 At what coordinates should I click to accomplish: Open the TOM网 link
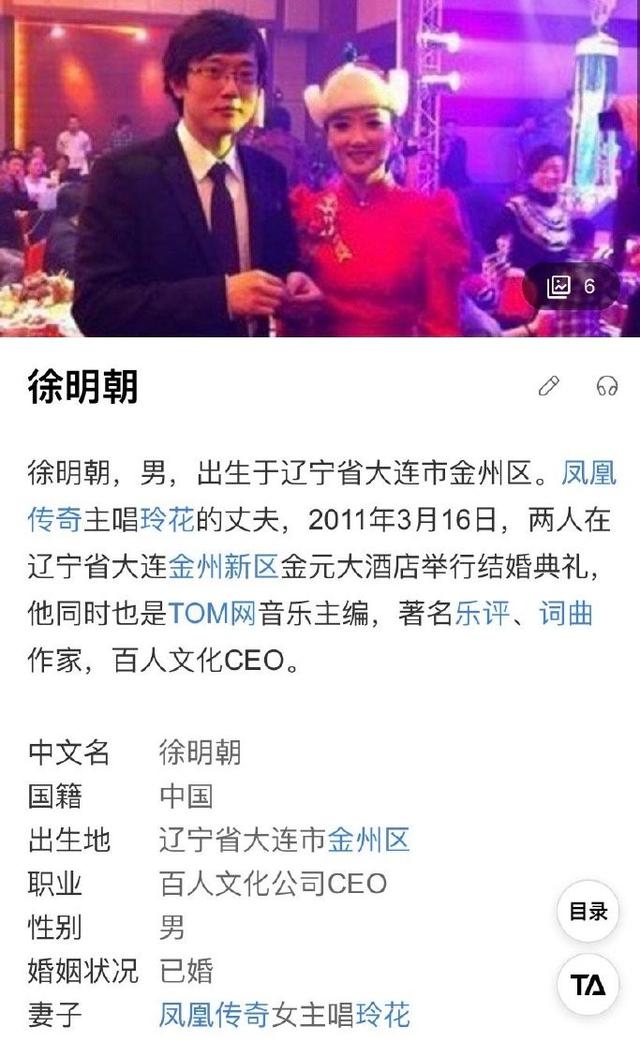tap(212, 614)
